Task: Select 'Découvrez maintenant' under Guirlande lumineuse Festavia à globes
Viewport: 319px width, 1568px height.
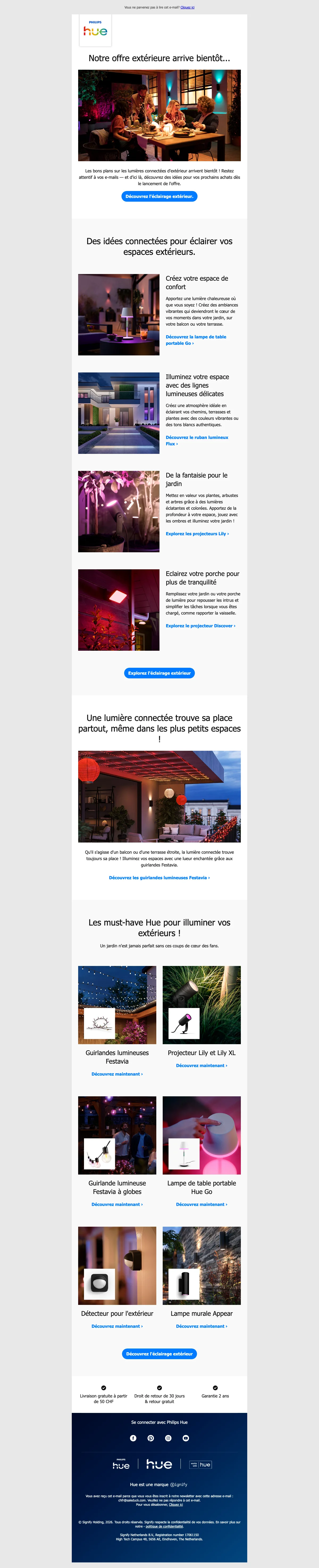Action: [117, 1204]
